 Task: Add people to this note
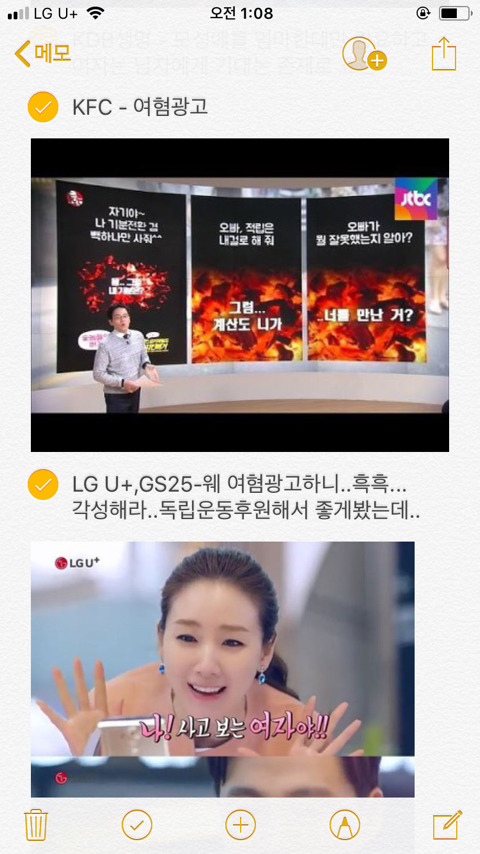click(364, 53)
